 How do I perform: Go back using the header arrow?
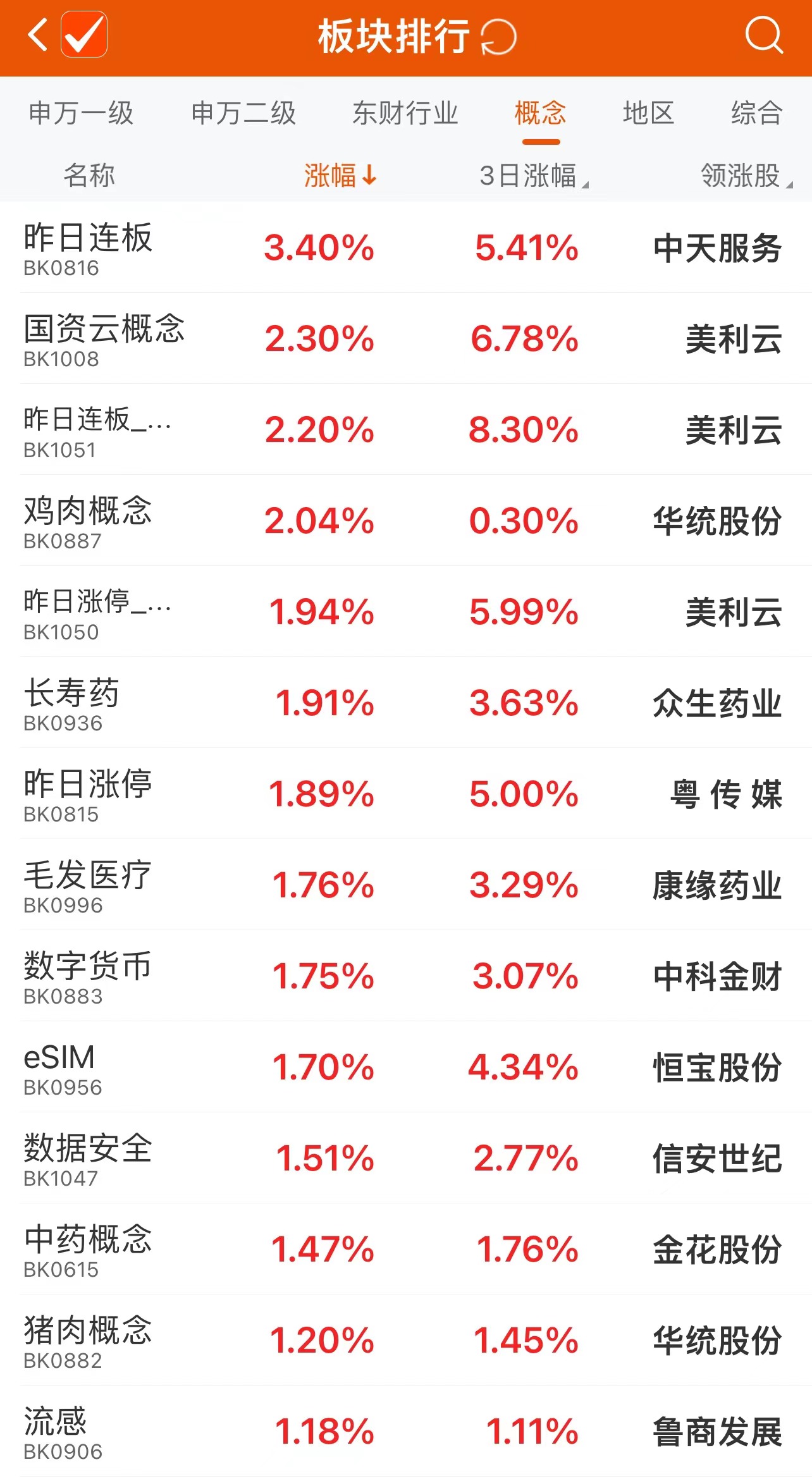[x=38, y=35]
